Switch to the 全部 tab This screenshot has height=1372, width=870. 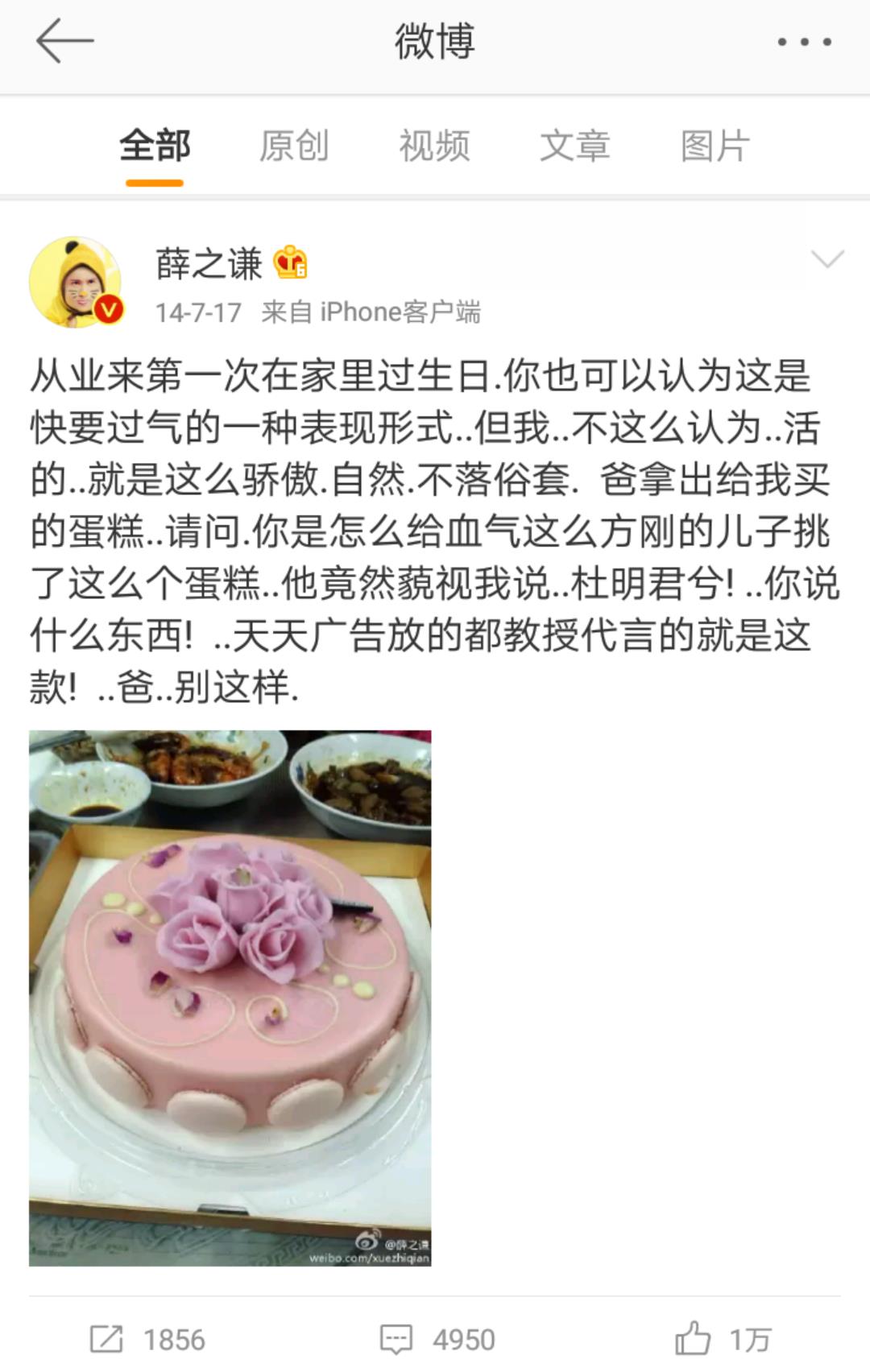click(155, 146)
